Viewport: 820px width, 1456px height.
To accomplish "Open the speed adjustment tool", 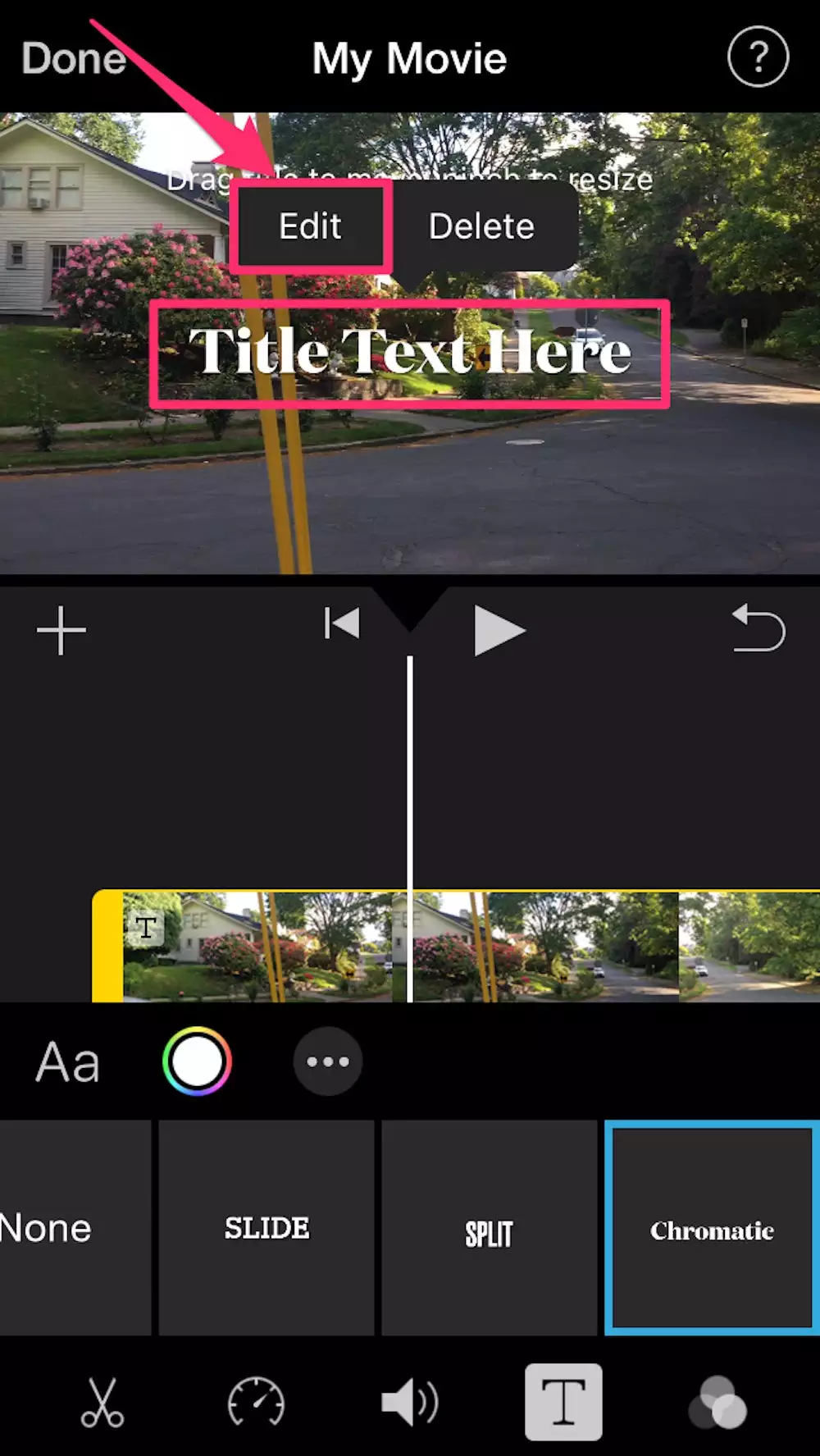I will point(256,1402).
